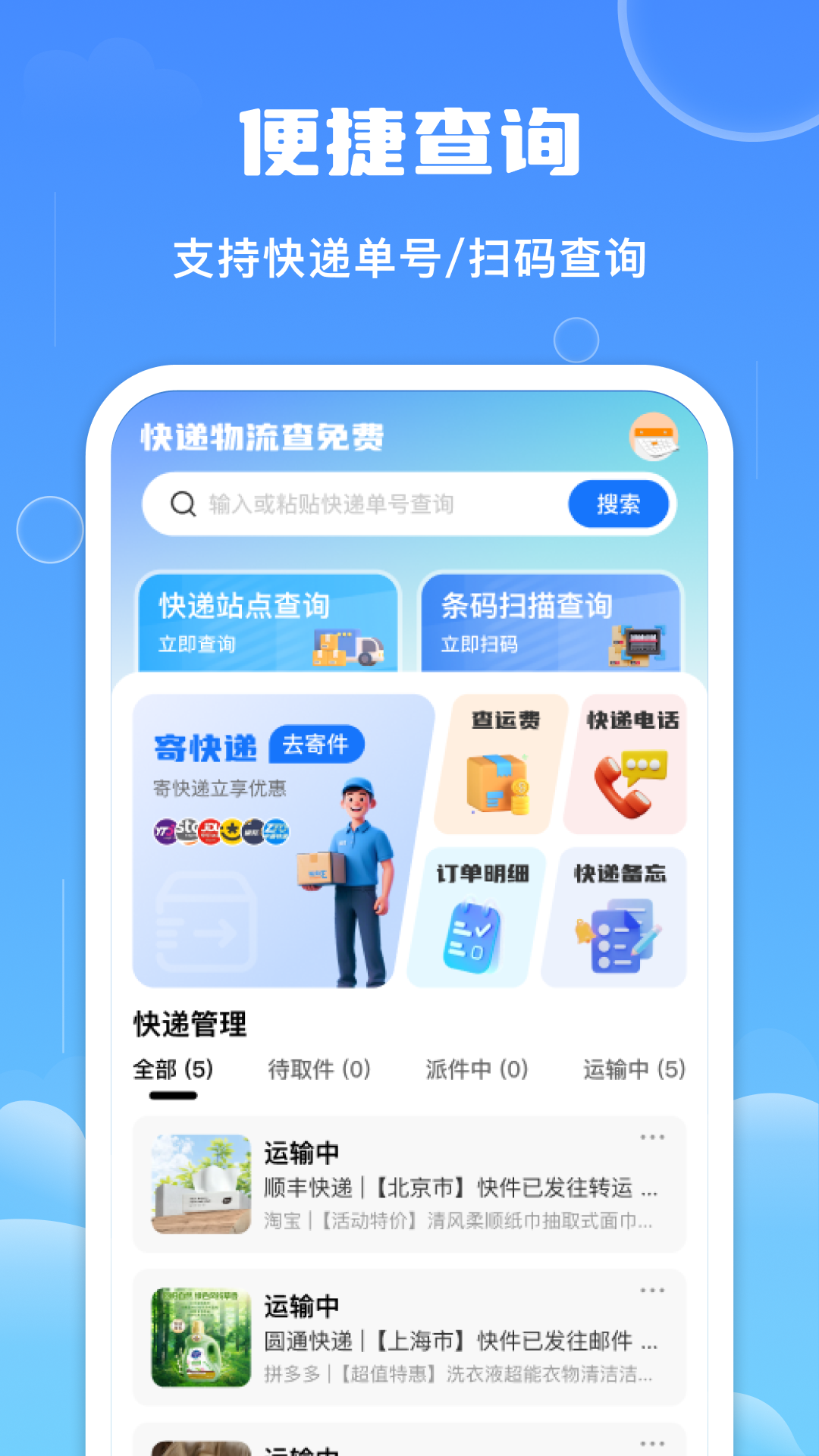Open 条码扫描查询 barcode scan query
The image size is (819, 1456).
point(548,624)
